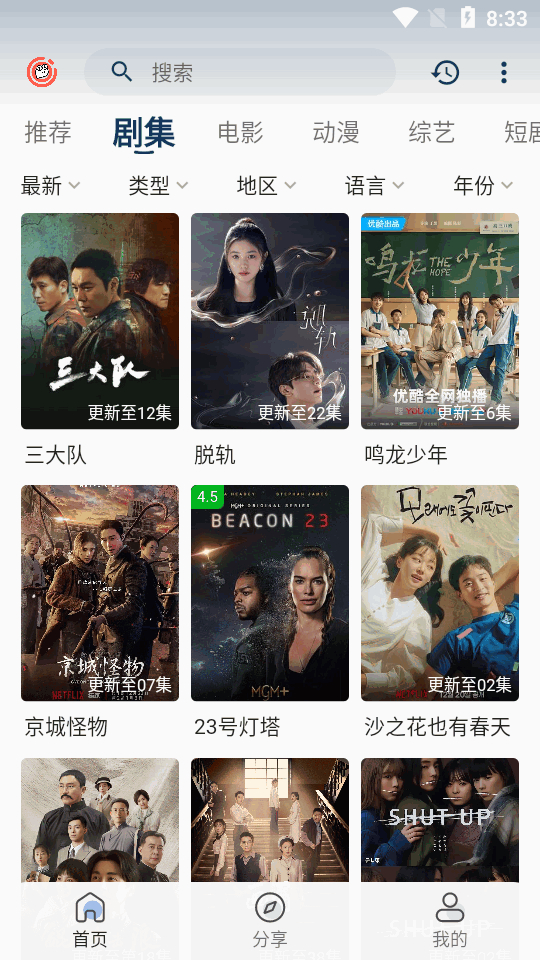Go to the 我的 bottom tab
Image resolution: width=540 pixels, height=960 pixels.
point(450,920)
